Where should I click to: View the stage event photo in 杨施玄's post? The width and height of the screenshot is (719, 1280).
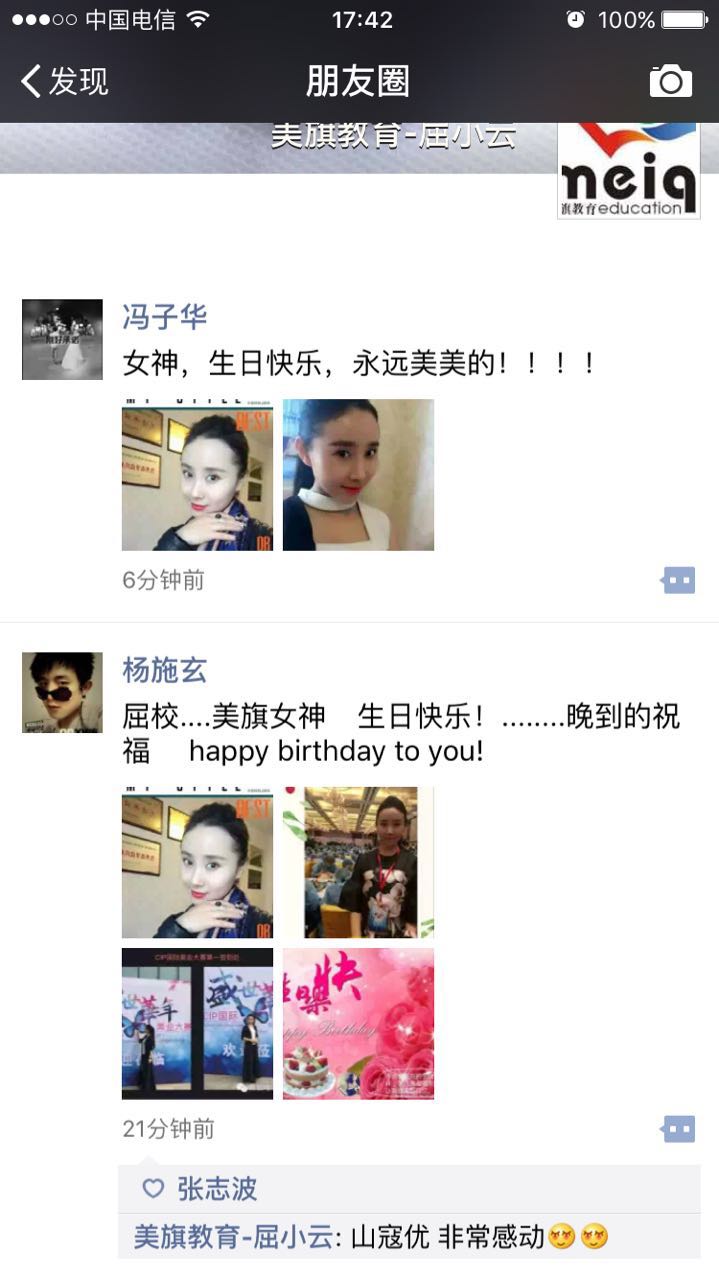197,1024
